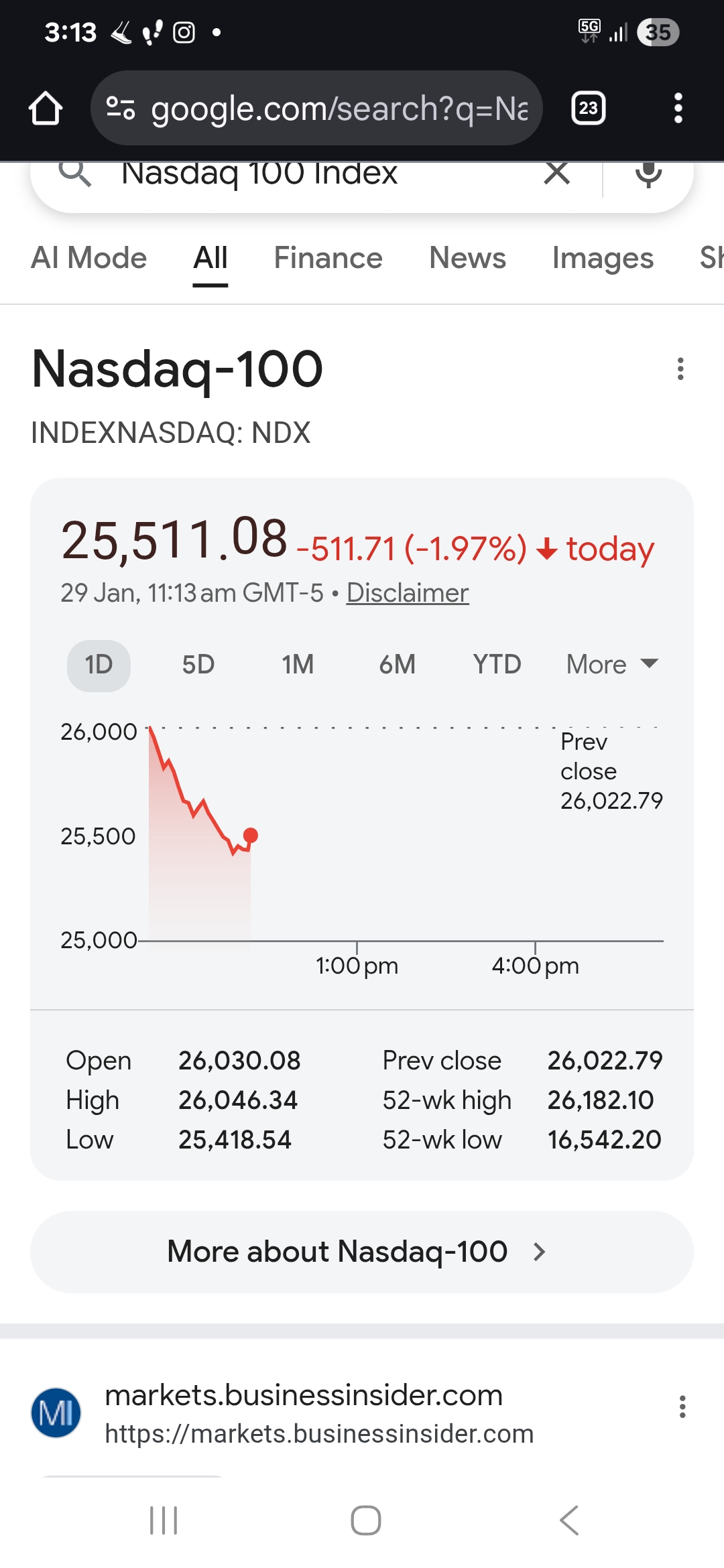Clear the Nasdaq 100 Index search query
This screenshot has height=1568, width=724.
(x=557, y=174)
